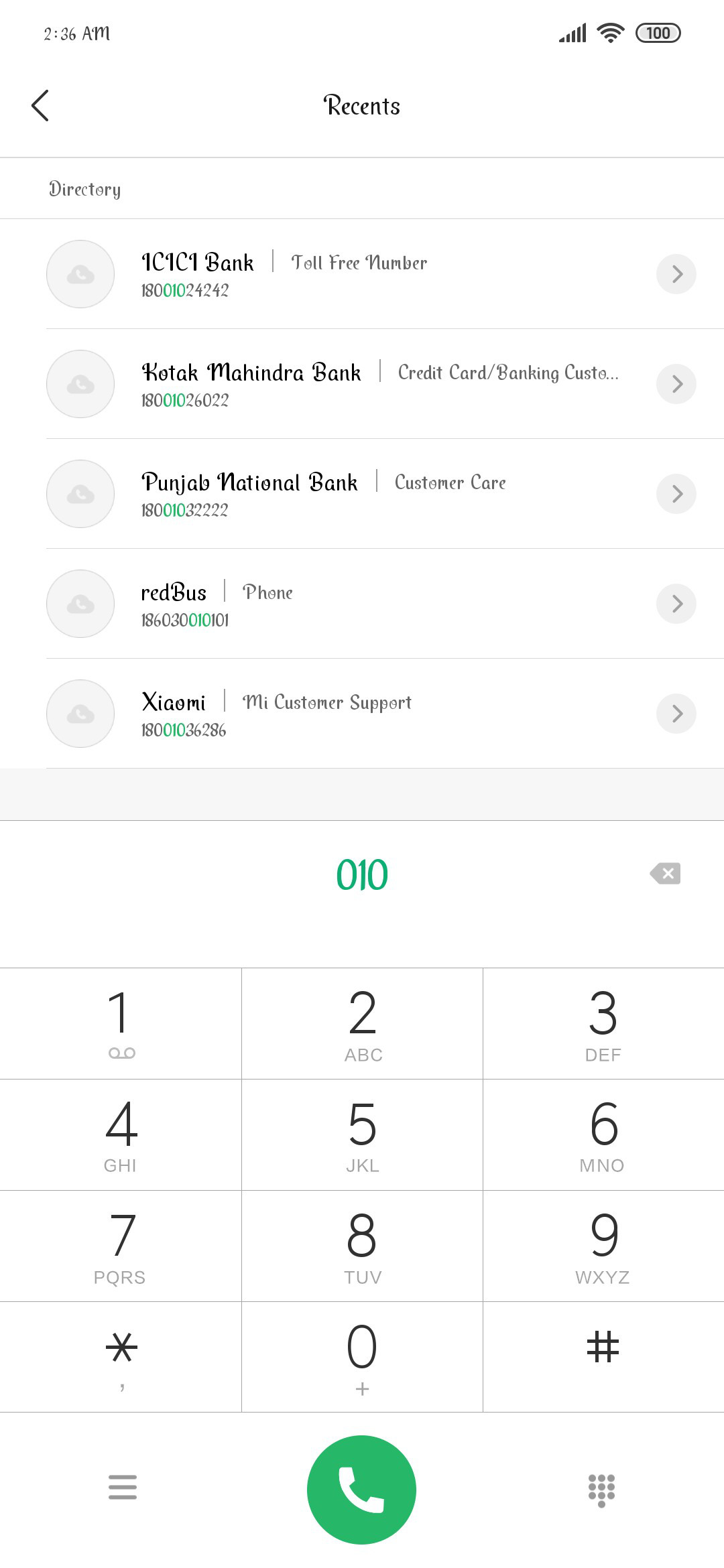Go back from the Recents screen
Viewport: 724px width, 1568px height.
tap(40, 106)
